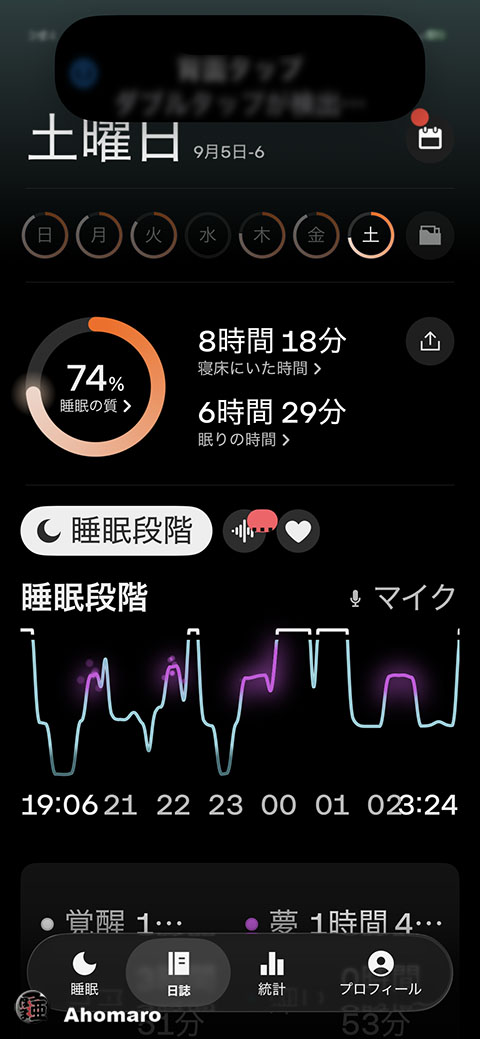The height and width of the screenshot is (1039, 480).
Task: Switch to the heart chip
Action: (x=298, y=531)
